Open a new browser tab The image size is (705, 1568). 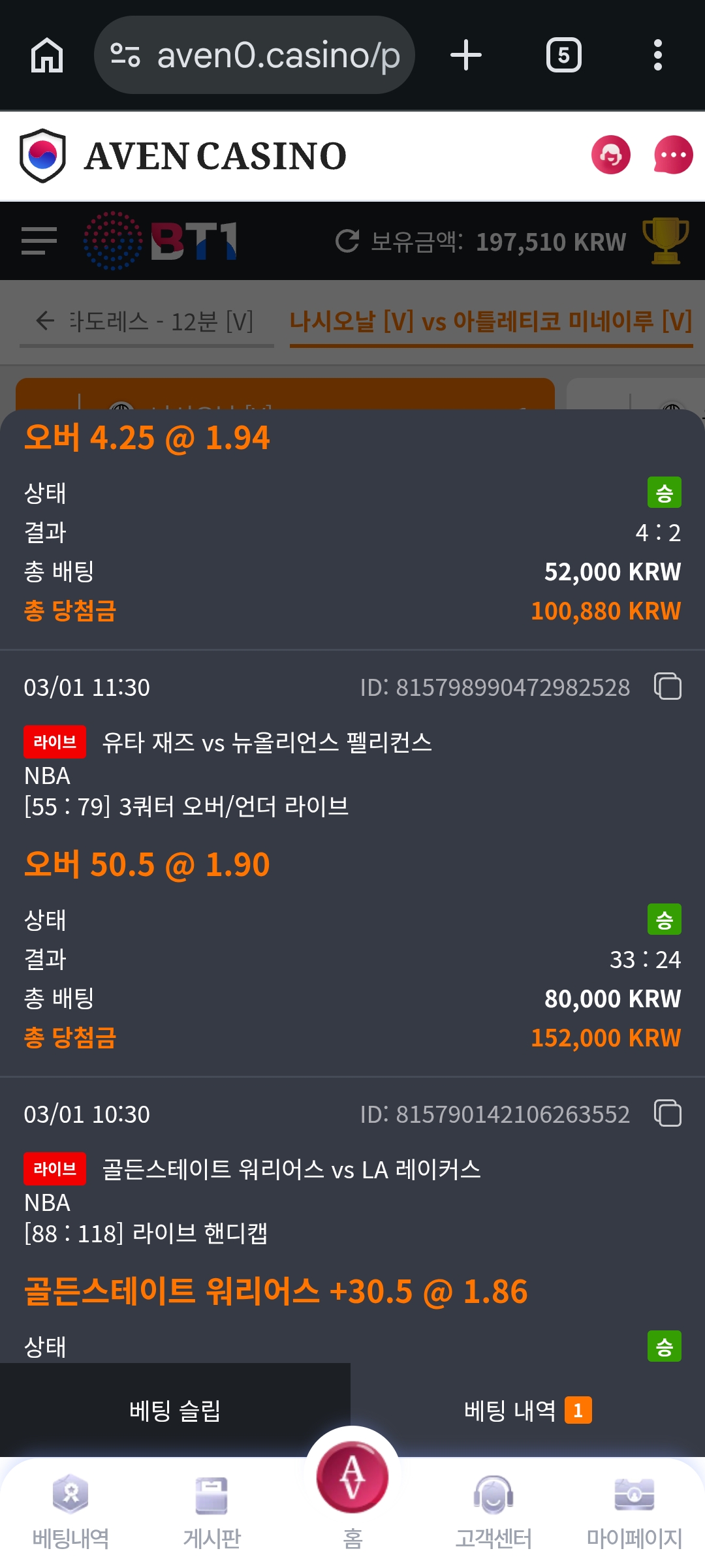pos(466,55)
